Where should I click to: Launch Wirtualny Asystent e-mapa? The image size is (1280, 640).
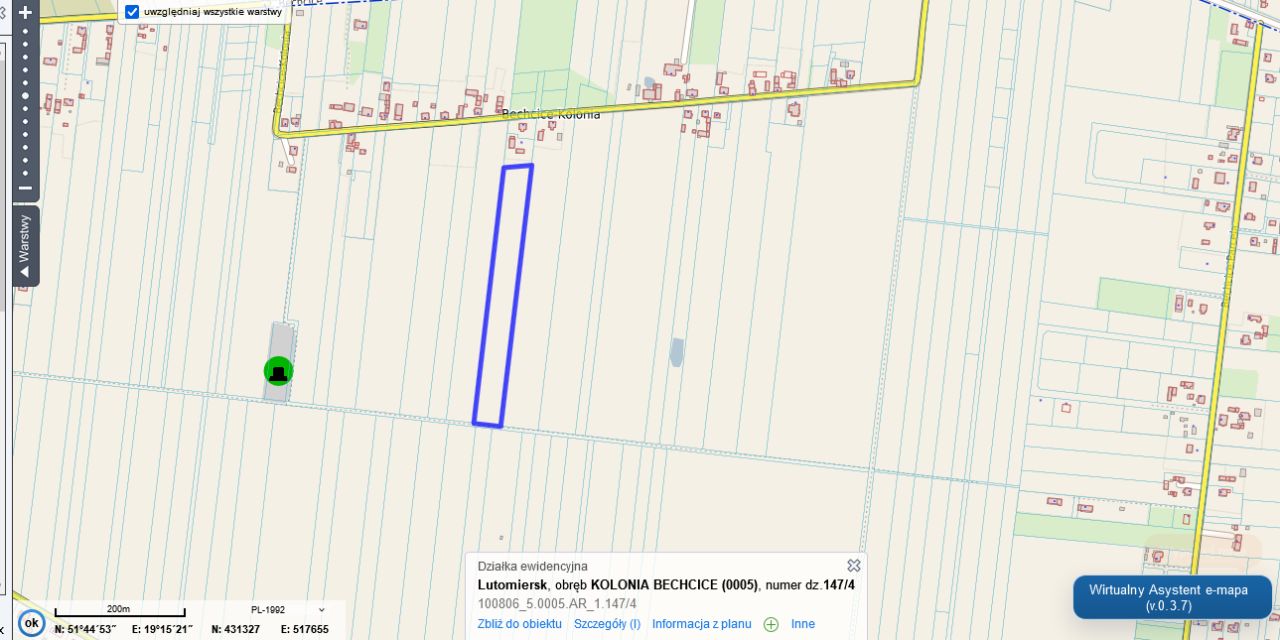point(1172,597)
